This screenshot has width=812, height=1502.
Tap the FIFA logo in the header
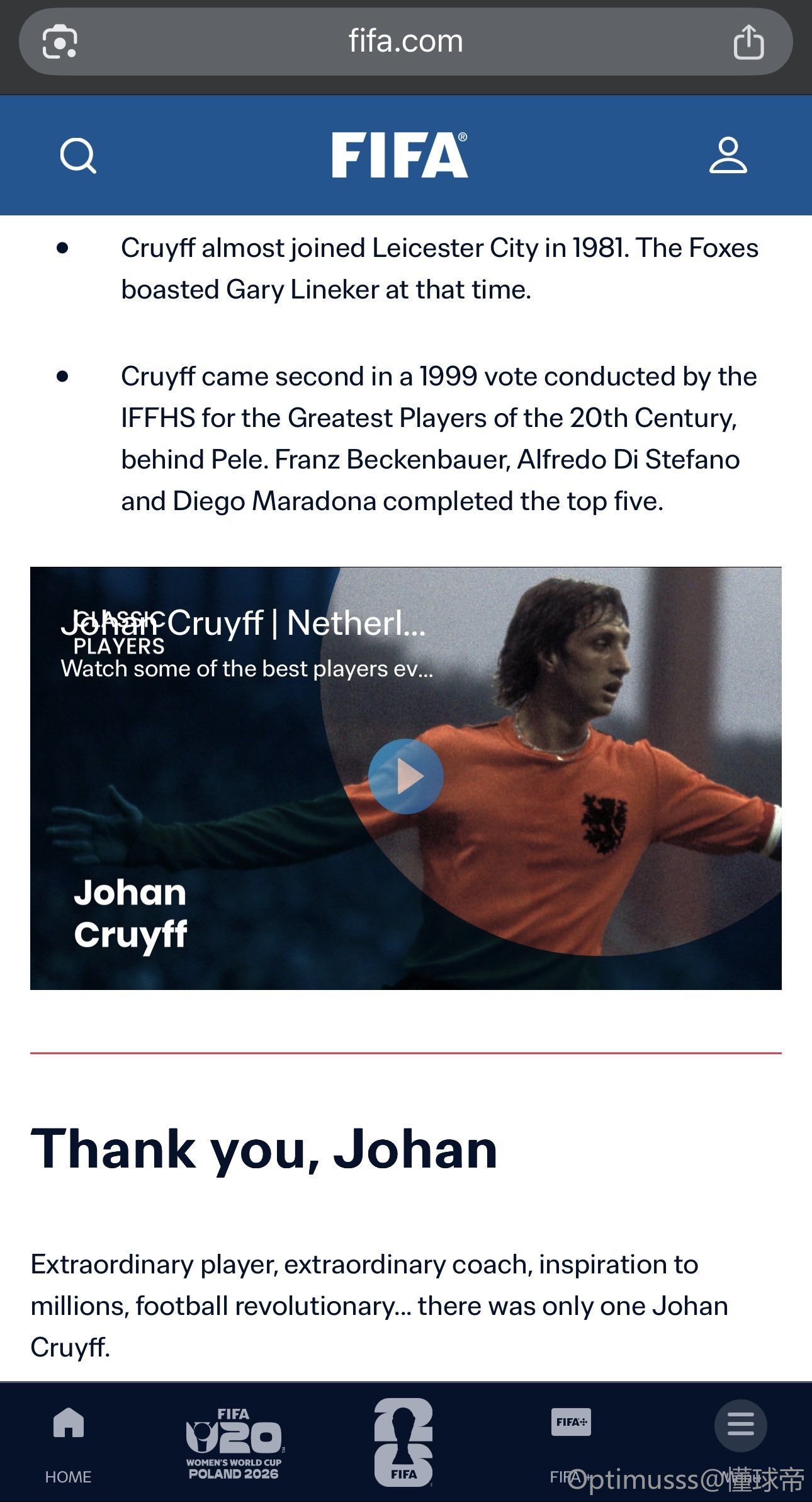pyautogui.click(x=400, y=155)
